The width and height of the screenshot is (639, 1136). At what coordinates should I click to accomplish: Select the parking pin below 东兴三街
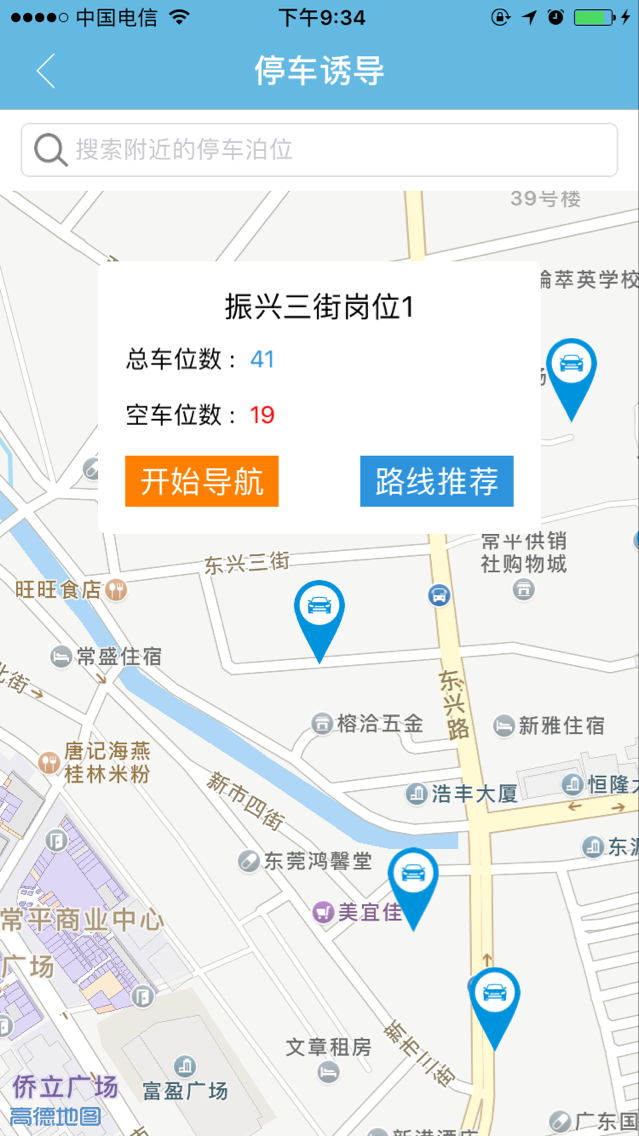pos(319,612)
